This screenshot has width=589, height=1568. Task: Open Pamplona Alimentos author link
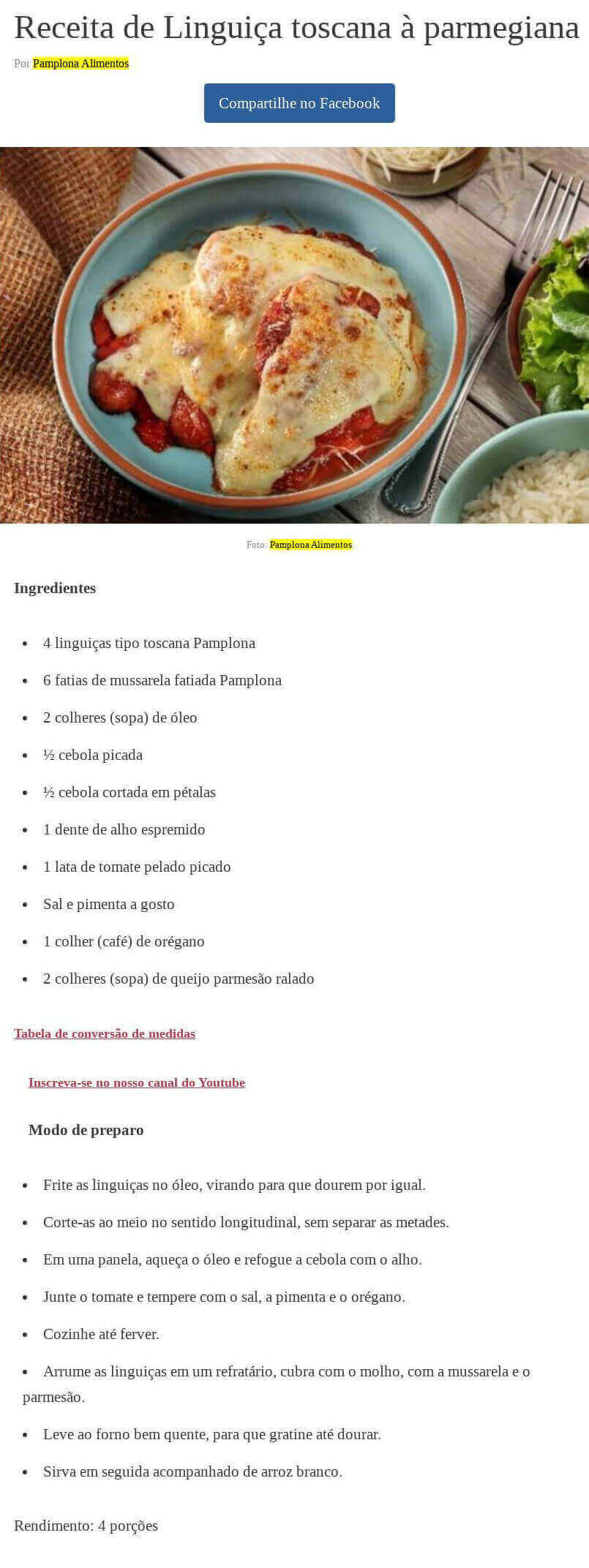click(80, 64)
